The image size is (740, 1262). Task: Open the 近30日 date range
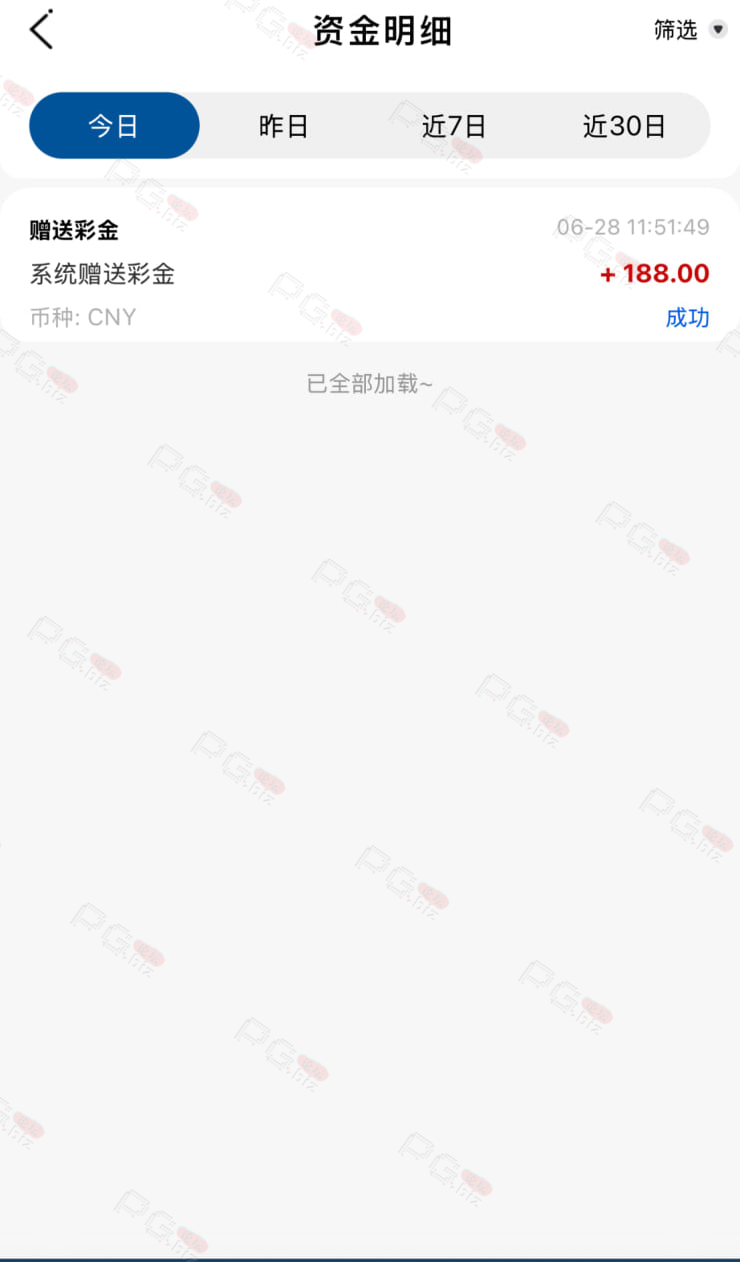[x=625, y=125]
